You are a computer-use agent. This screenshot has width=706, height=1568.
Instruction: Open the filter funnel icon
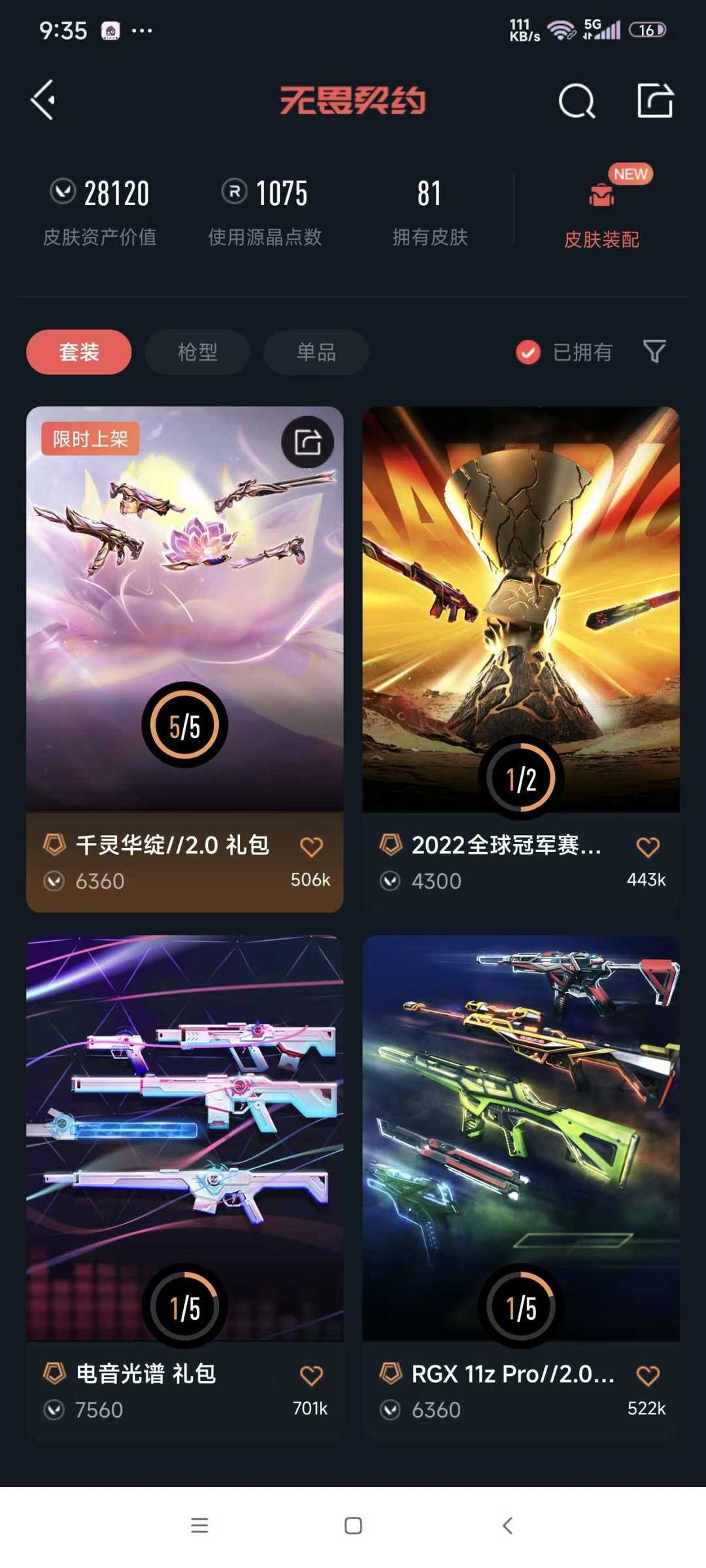(654, 351)
